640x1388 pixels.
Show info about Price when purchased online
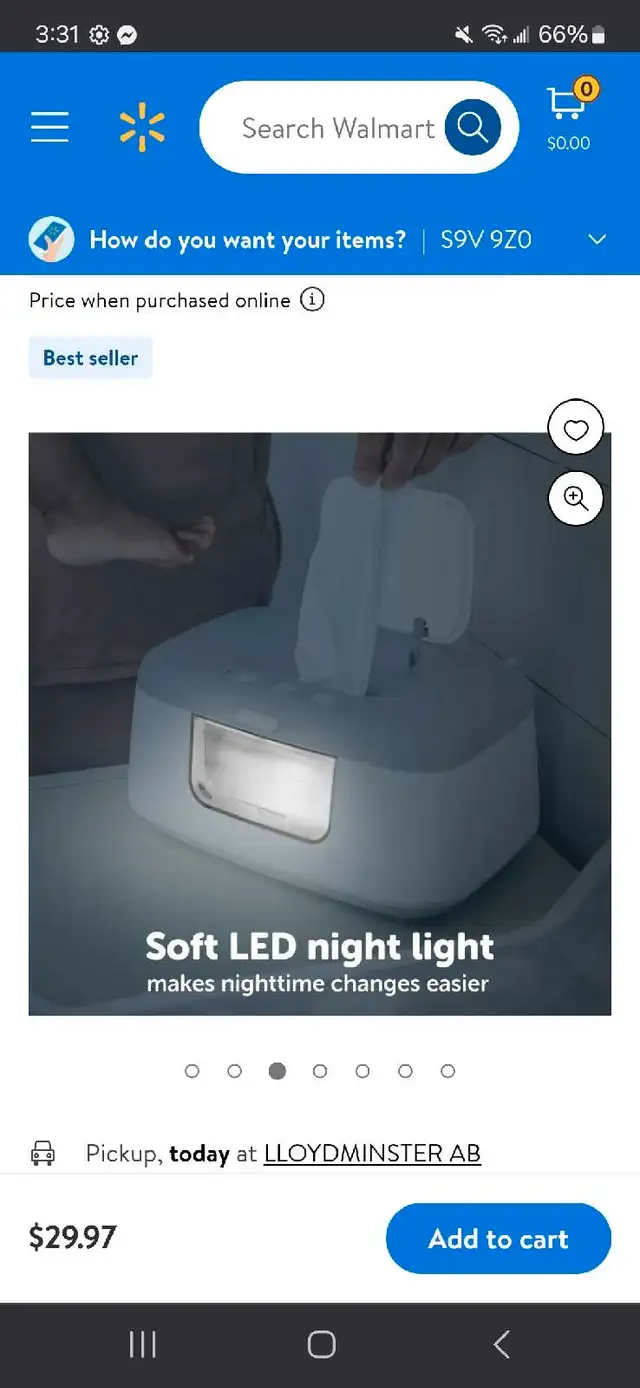point(313,300)
